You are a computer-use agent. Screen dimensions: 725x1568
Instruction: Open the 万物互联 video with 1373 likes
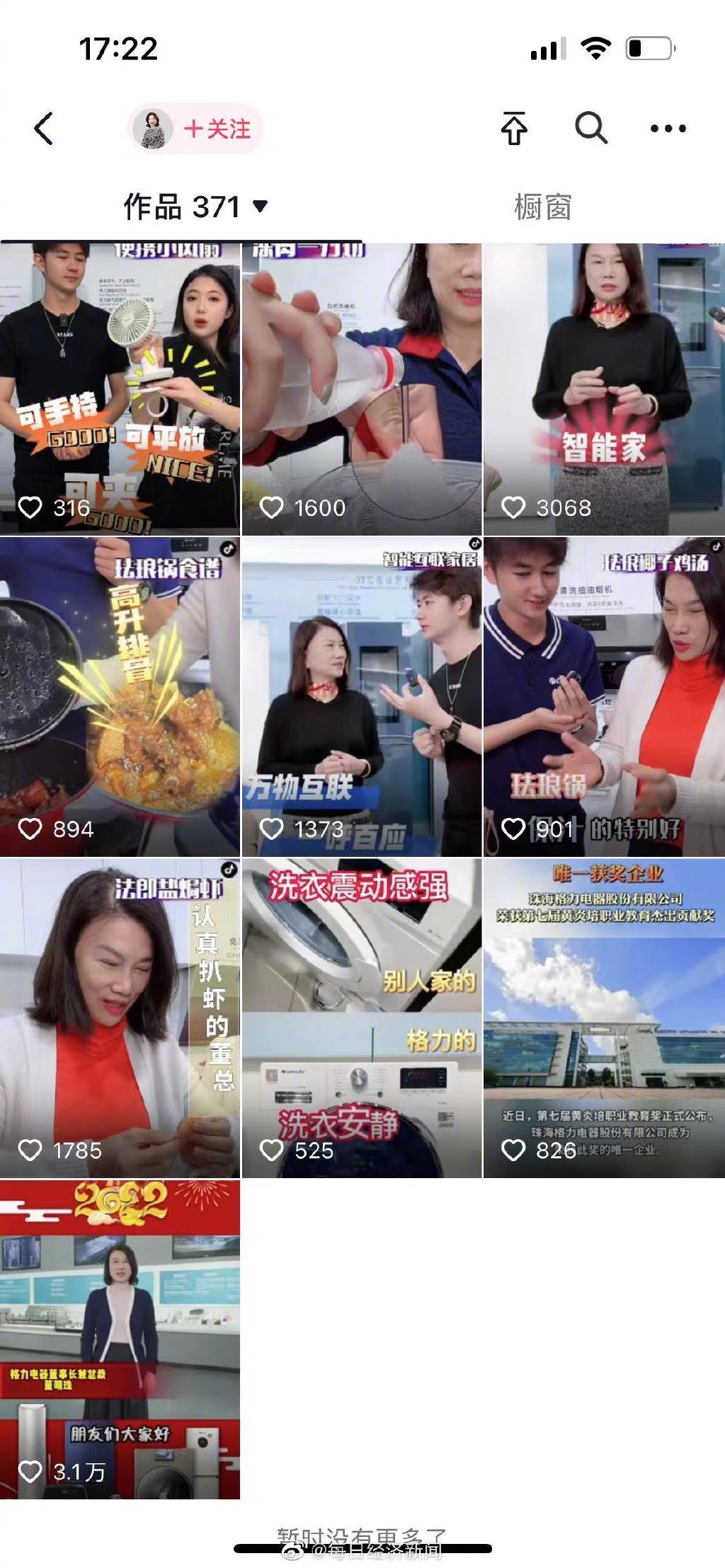(x=362, y=697)
